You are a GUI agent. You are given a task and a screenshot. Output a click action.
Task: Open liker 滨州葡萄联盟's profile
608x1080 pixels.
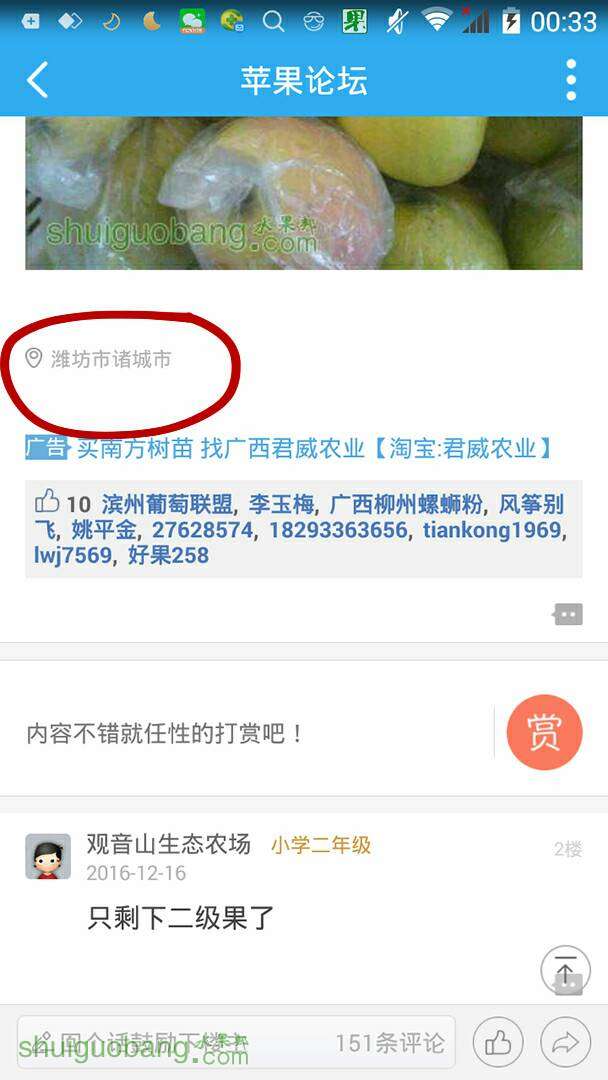(166, 503)
